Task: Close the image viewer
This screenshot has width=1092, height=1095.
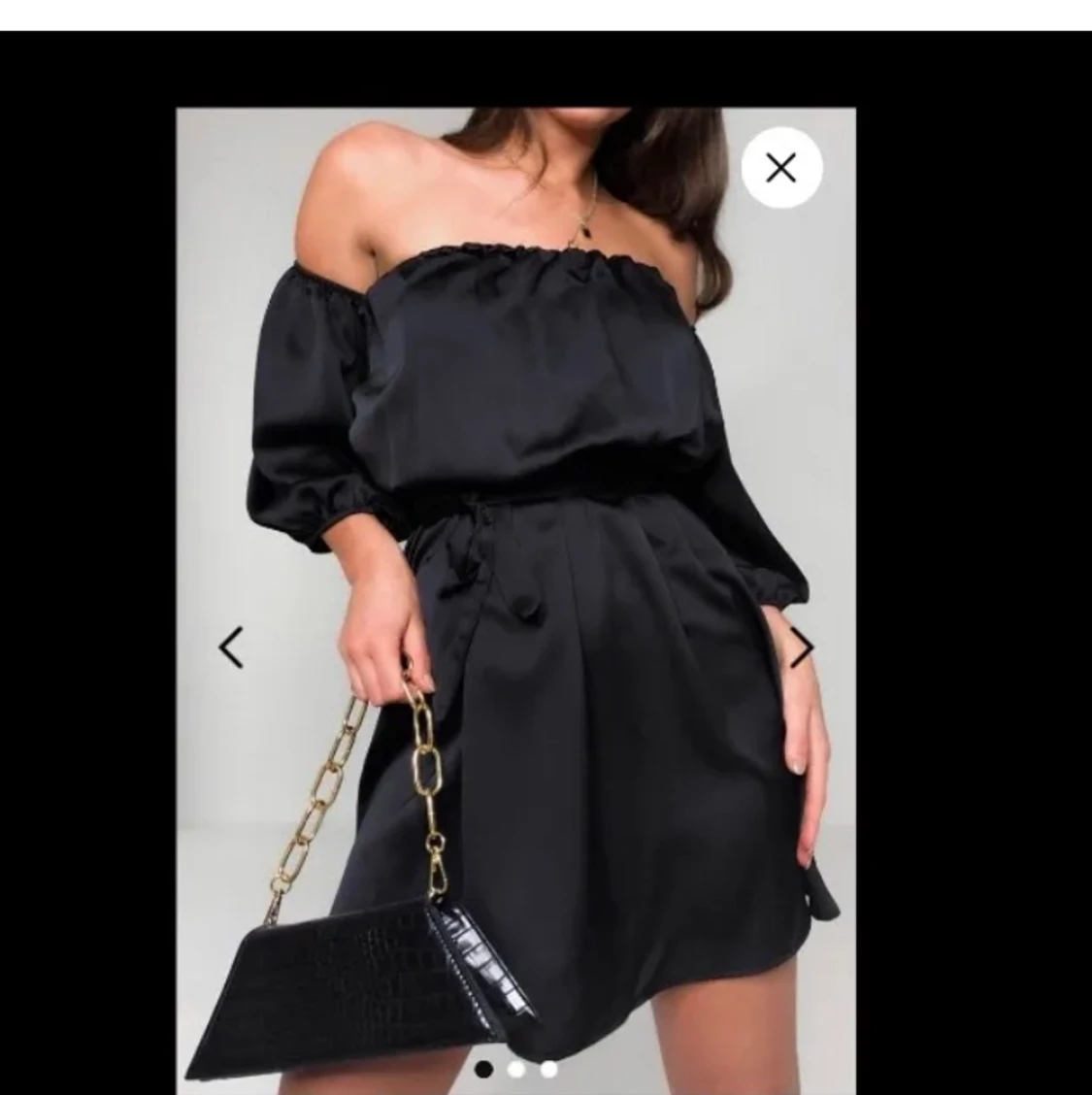Action: pos(781,168)
